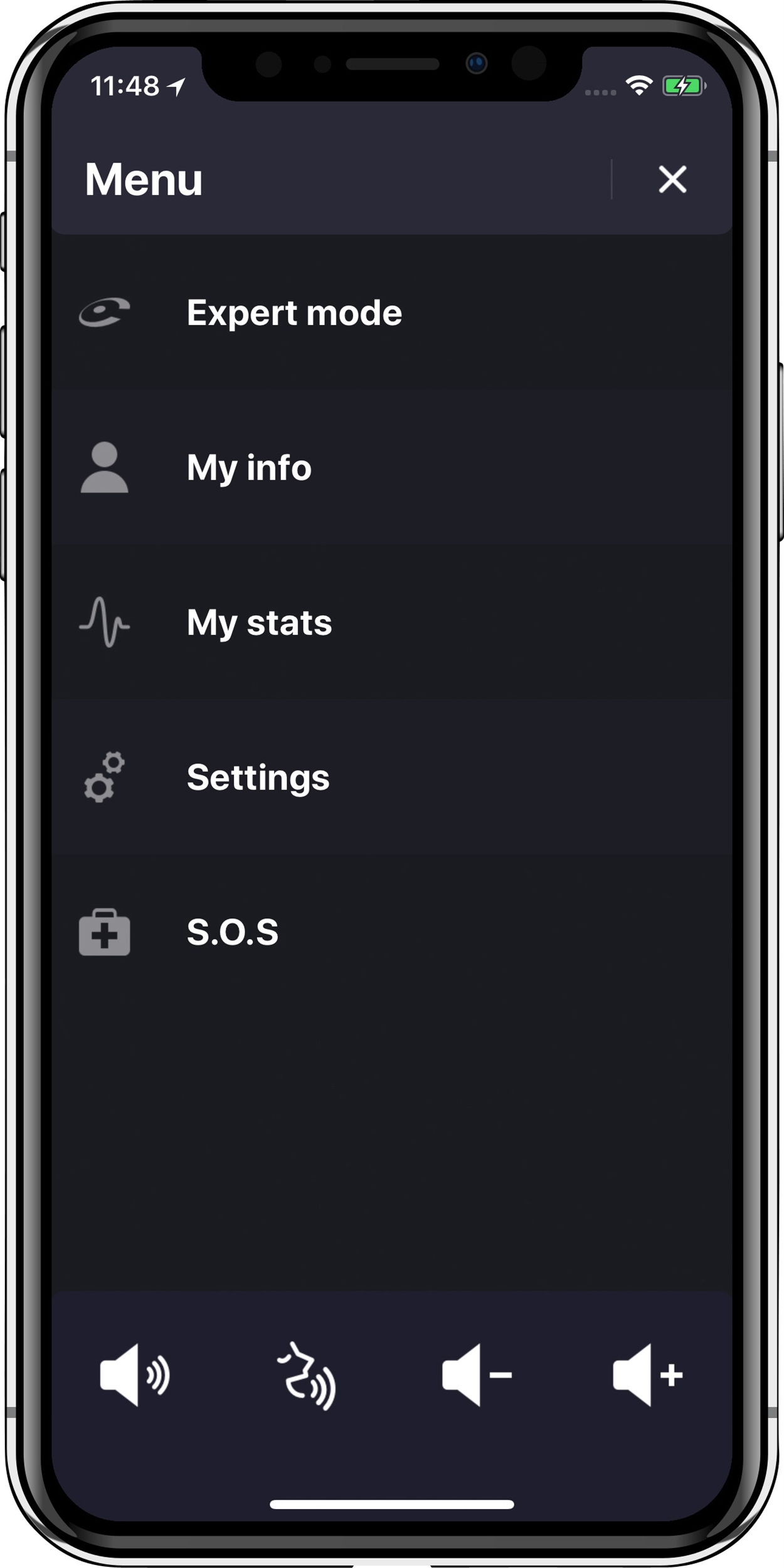Screen dimensions: 784x1568
Task: Close the Menu panel
Action: pyautogui.click(x=673, y=180)
